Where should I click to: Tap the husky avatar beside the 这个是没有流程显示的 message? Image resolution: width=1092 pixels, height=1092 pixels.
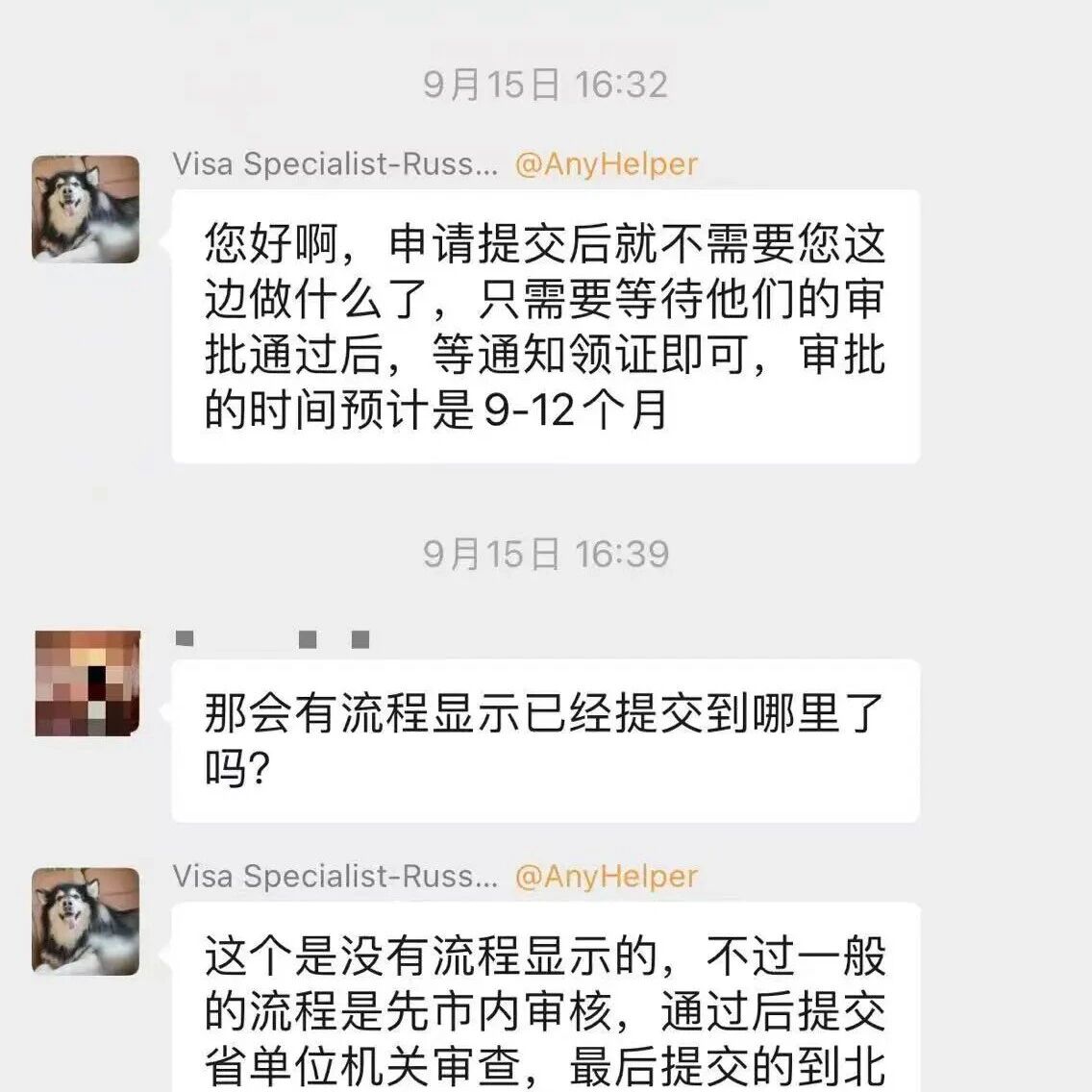[86, 921]
